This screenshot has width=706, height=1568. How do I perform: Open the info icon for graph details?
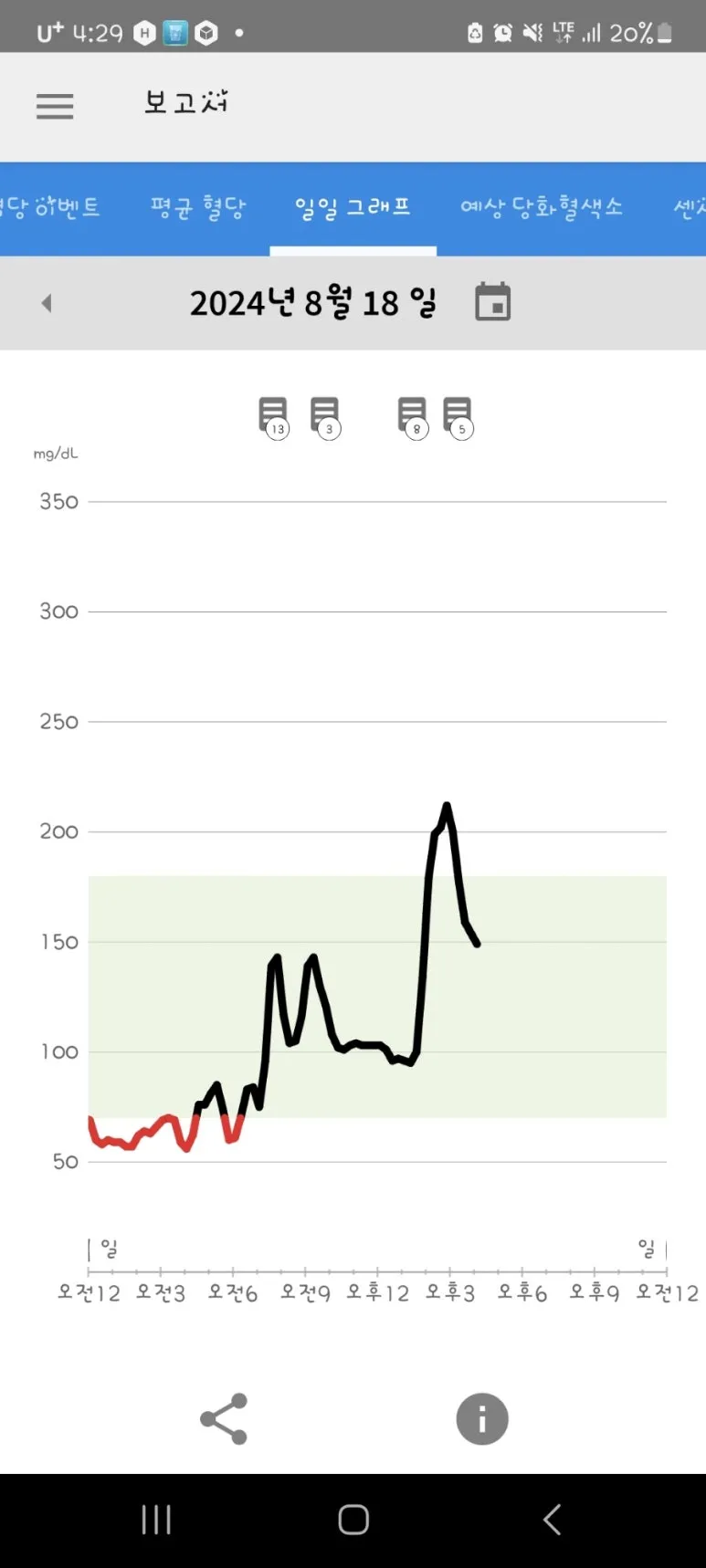(481, 1418)
